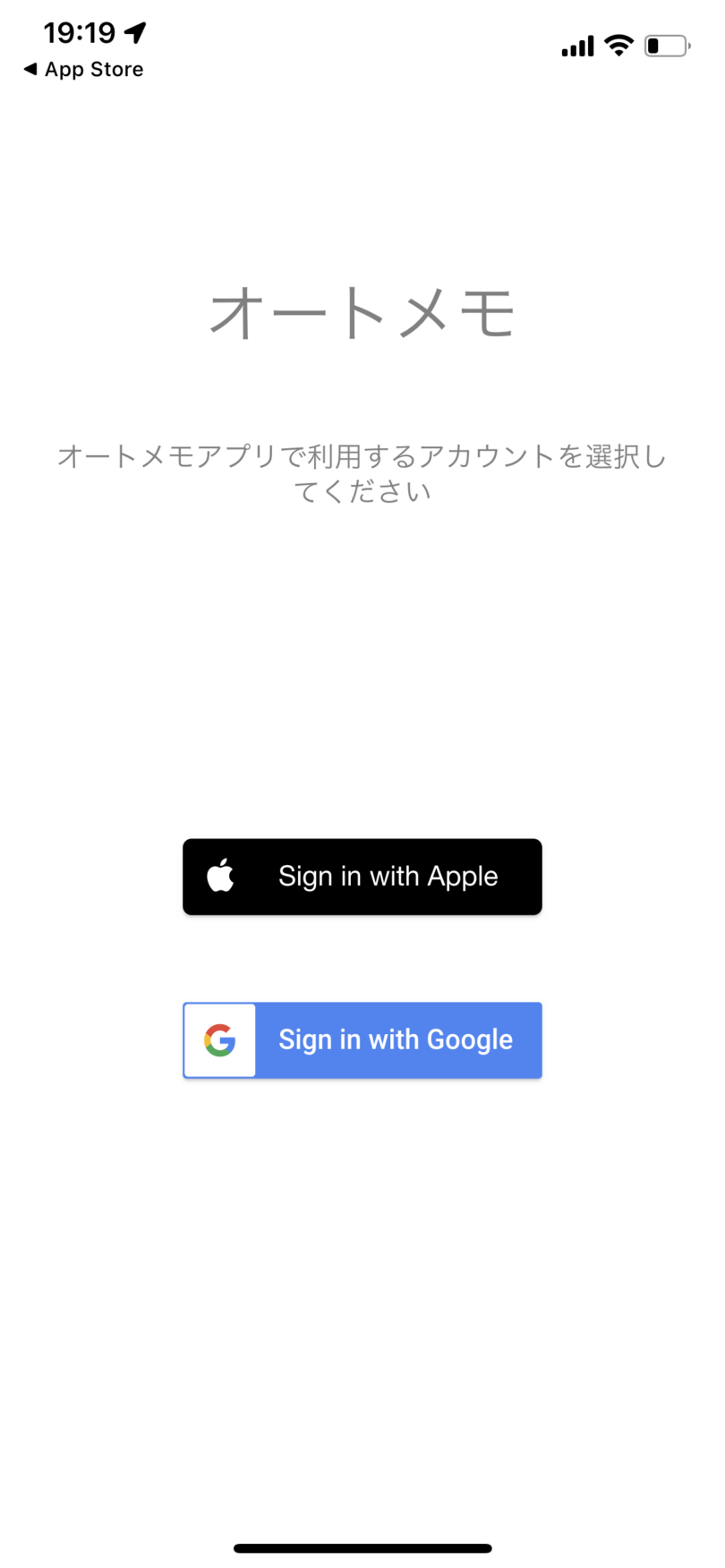Choose Sign in with Google

click(362, 1039)
